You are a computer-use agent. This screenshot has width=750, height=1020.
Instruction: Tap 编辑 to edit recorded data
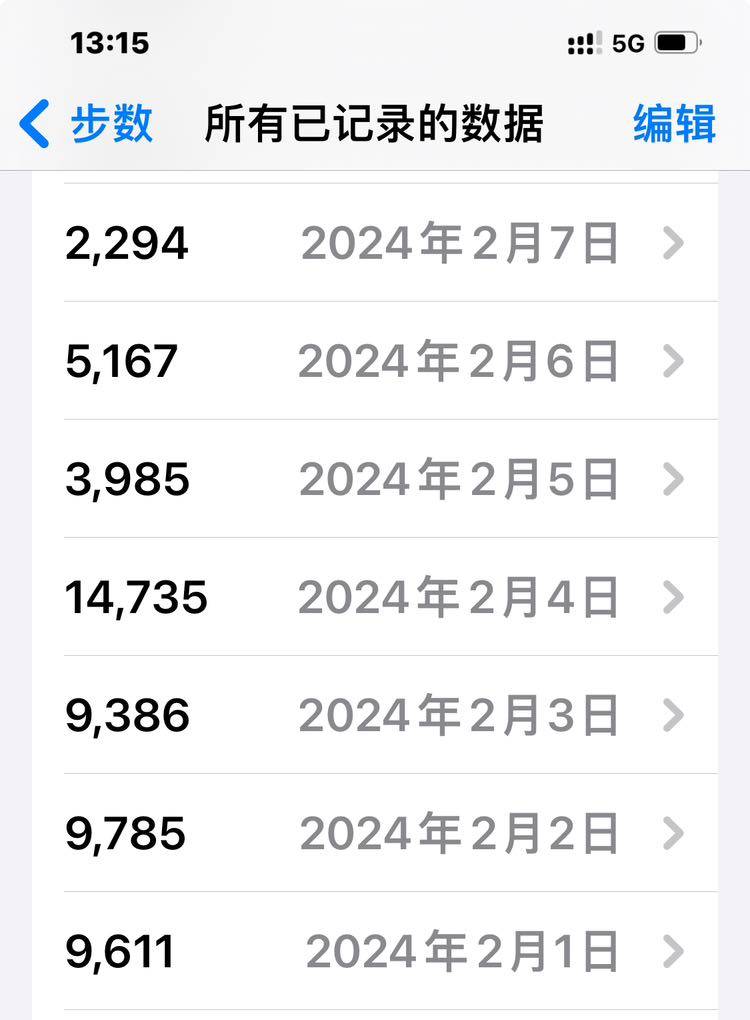point(674,124)
